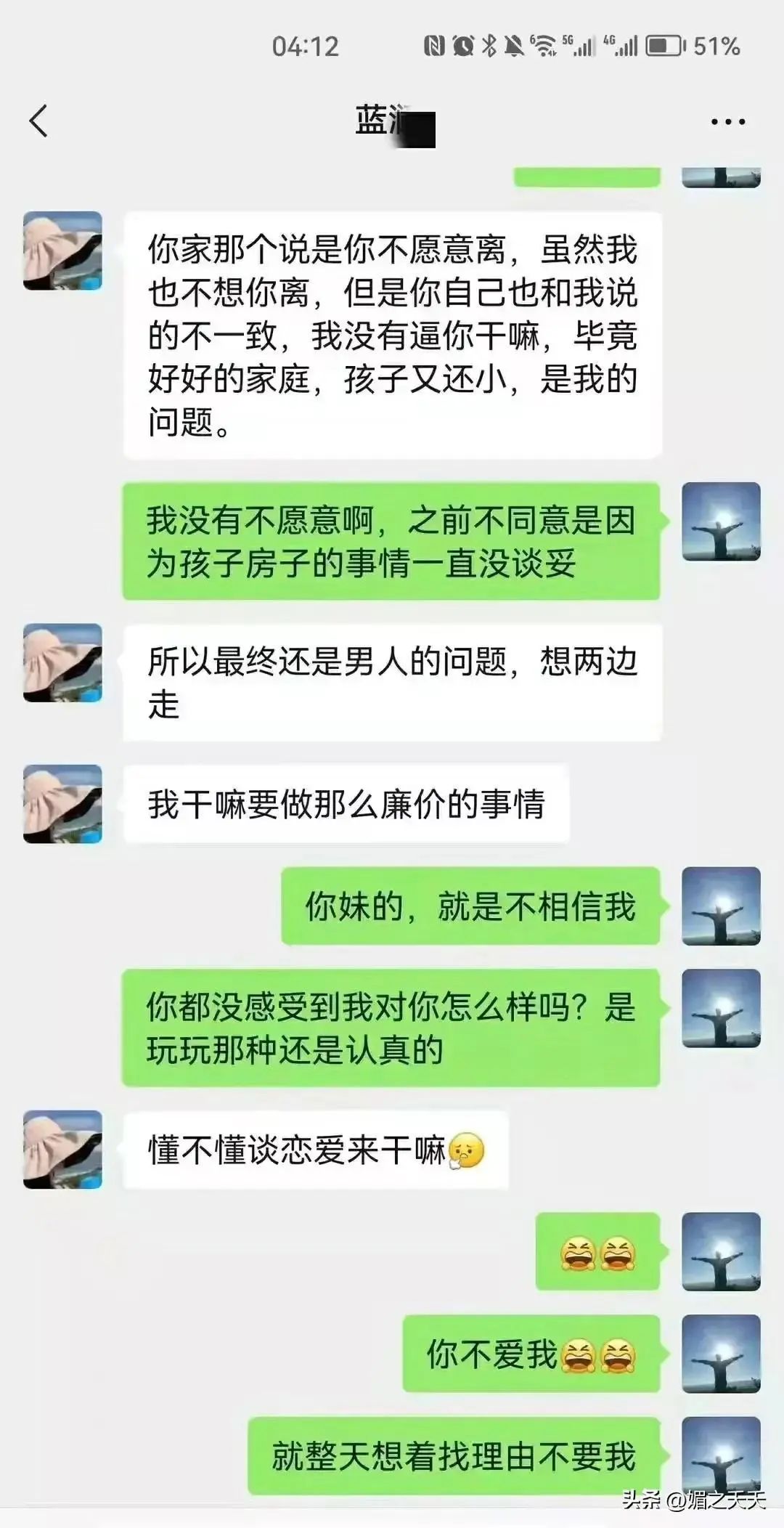
Task: Tap own avatar beside "你妹的，就是不相信我"
Action: click(x=721, y=906)
